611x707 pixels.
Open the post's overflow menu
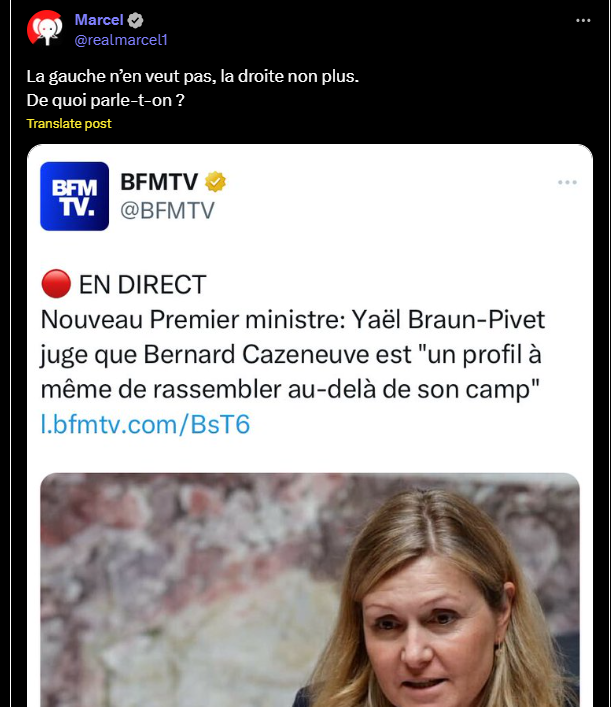coord(584,20)
